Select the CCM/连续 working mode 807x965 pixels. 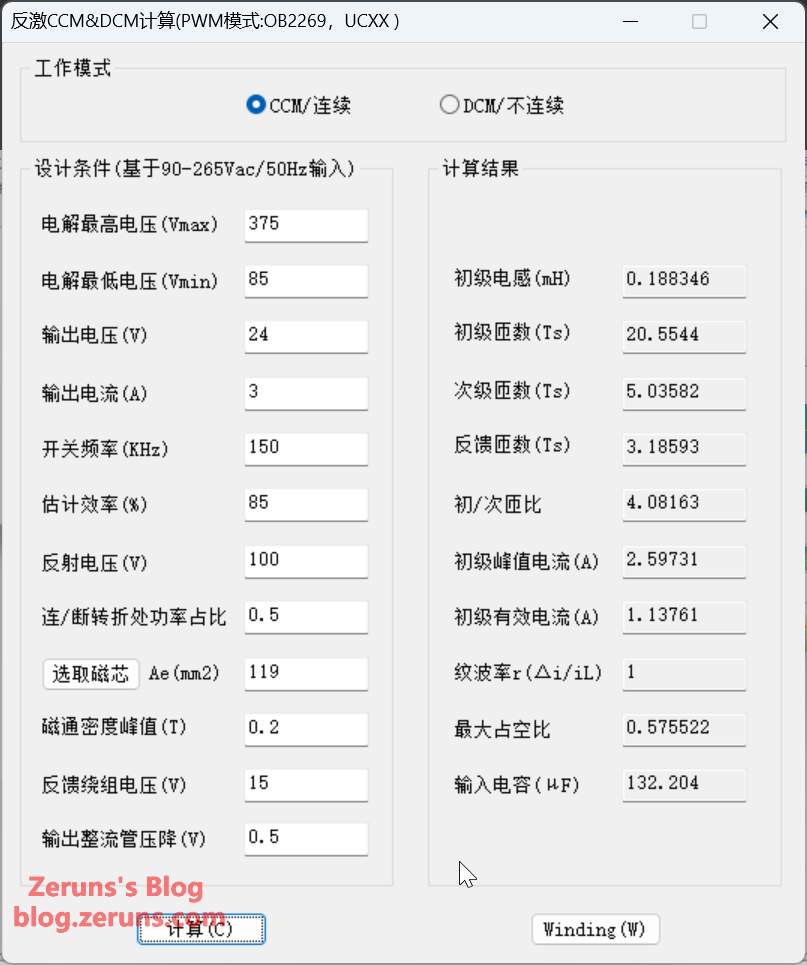256,105
